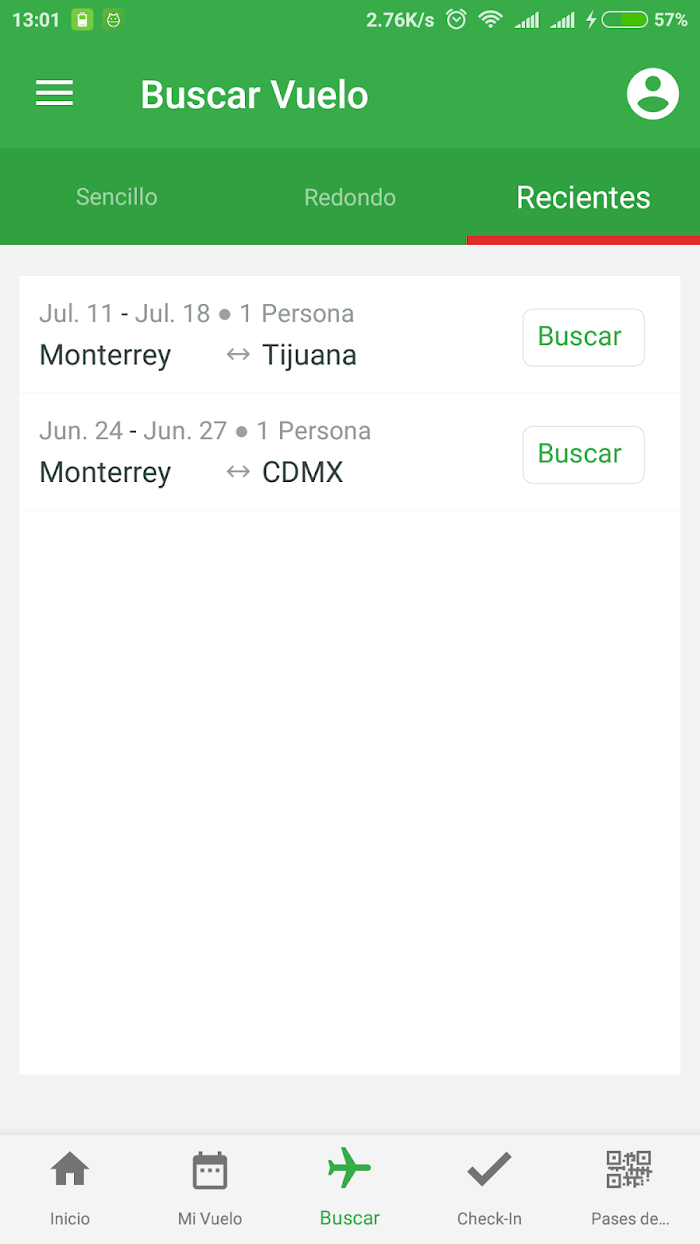Open the Mi Vuelo tab

tap(210, 1188)
